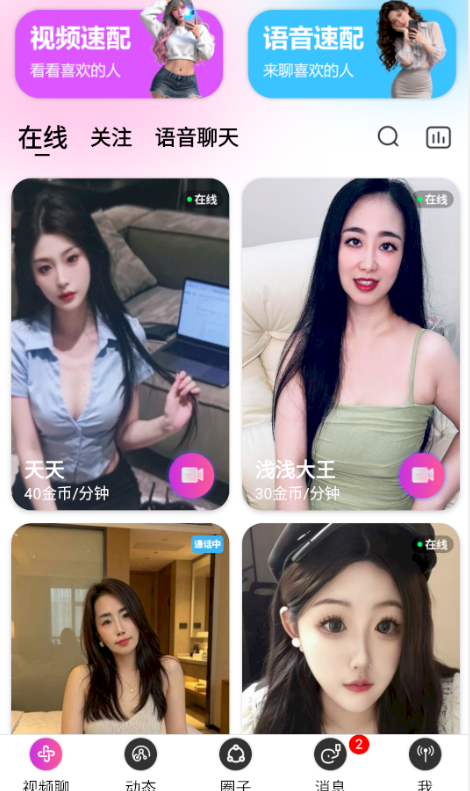Go to the 圈子 tab
The image size is (470, 791).
click(x=235, y=764)
